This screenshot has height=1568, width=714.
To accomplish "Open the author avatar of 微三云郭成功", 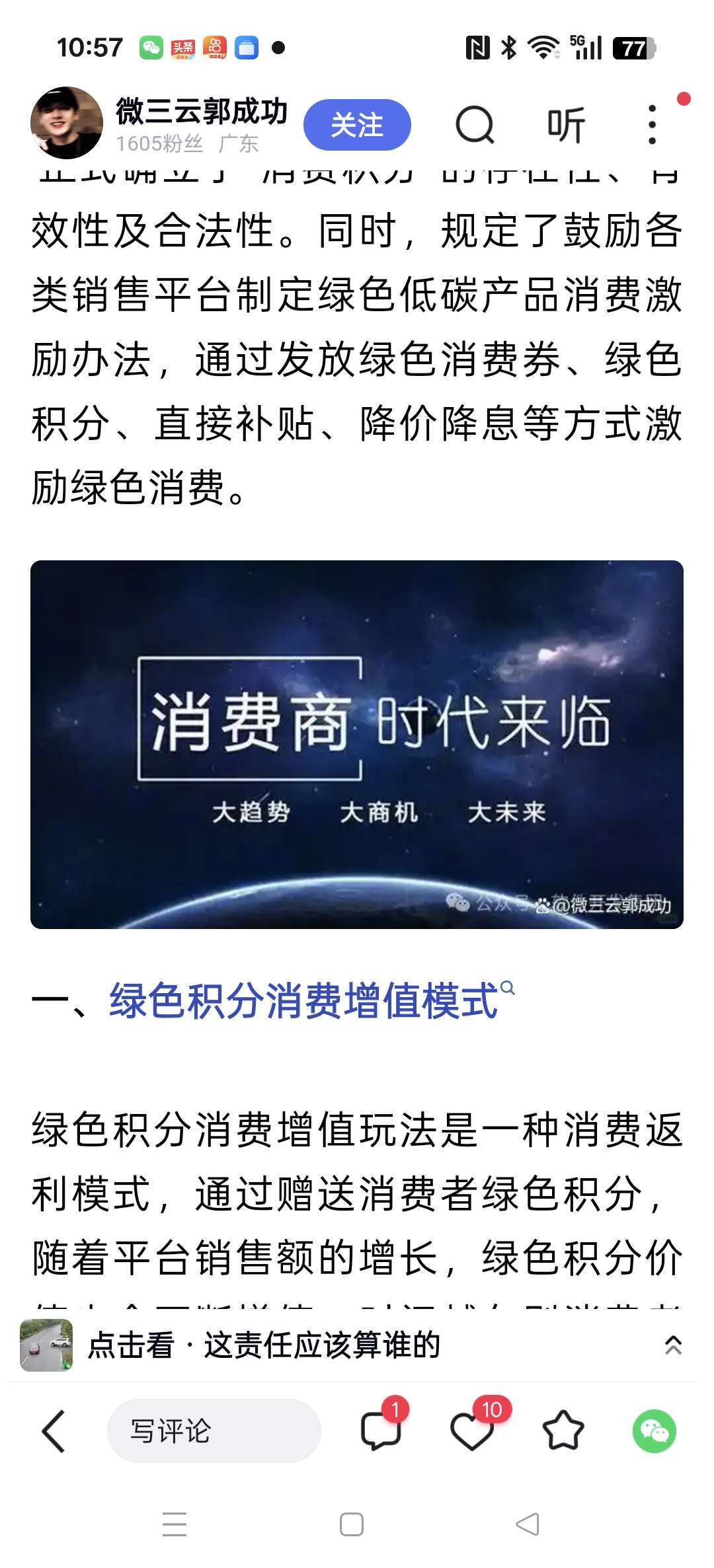I will [x=67, y=124].
